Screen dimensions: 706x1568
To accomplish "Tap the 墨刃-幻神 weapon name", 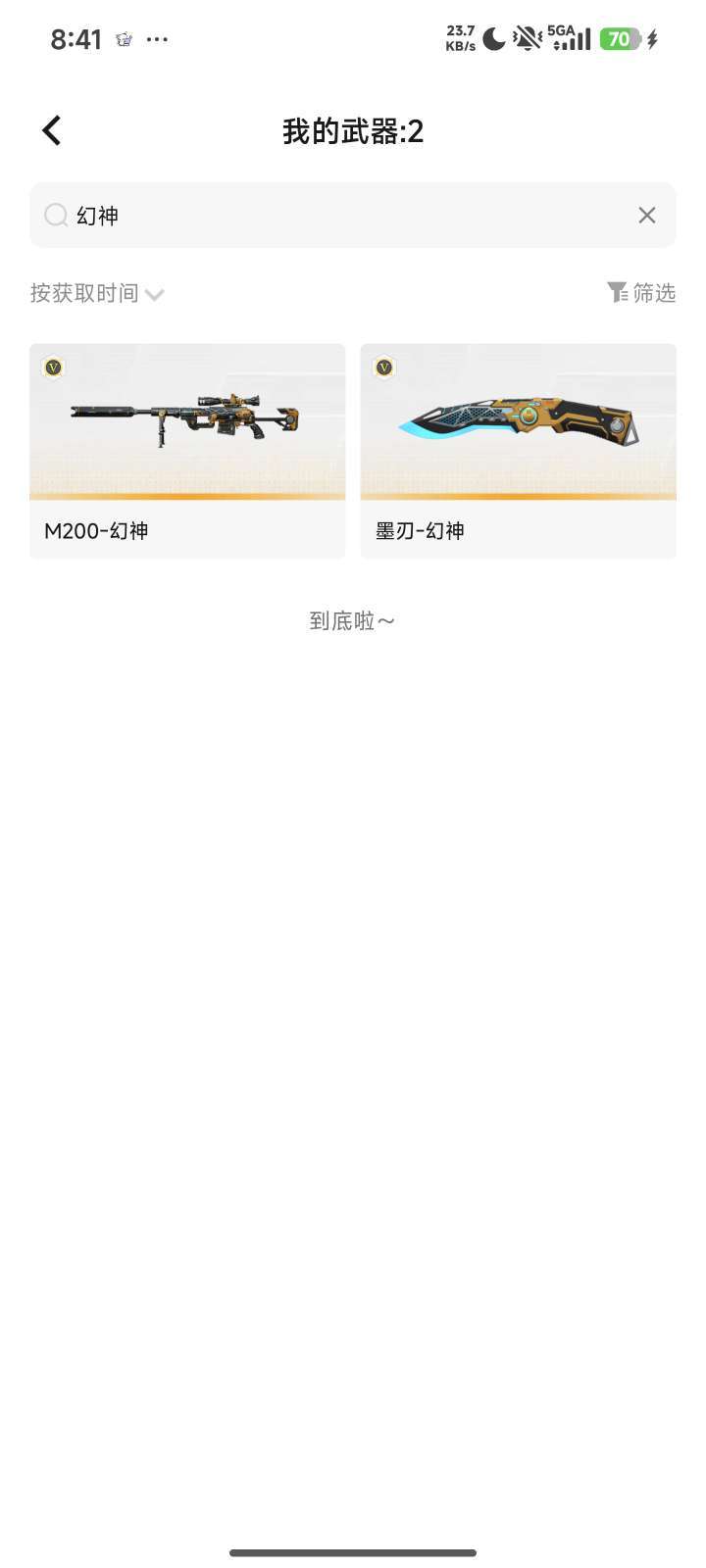I will tap(421, 530).
